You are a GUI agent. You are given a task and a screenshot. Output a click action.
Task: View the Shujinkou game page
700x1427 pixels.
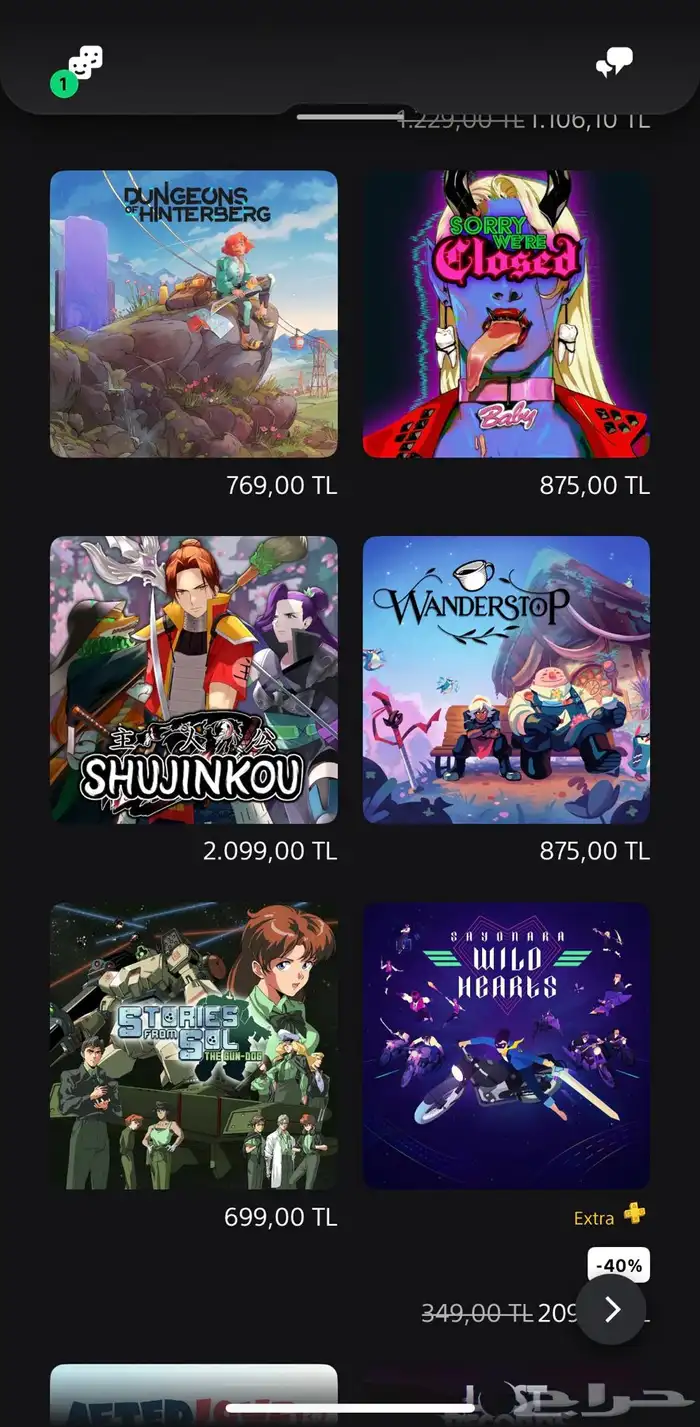pos(194,680)
